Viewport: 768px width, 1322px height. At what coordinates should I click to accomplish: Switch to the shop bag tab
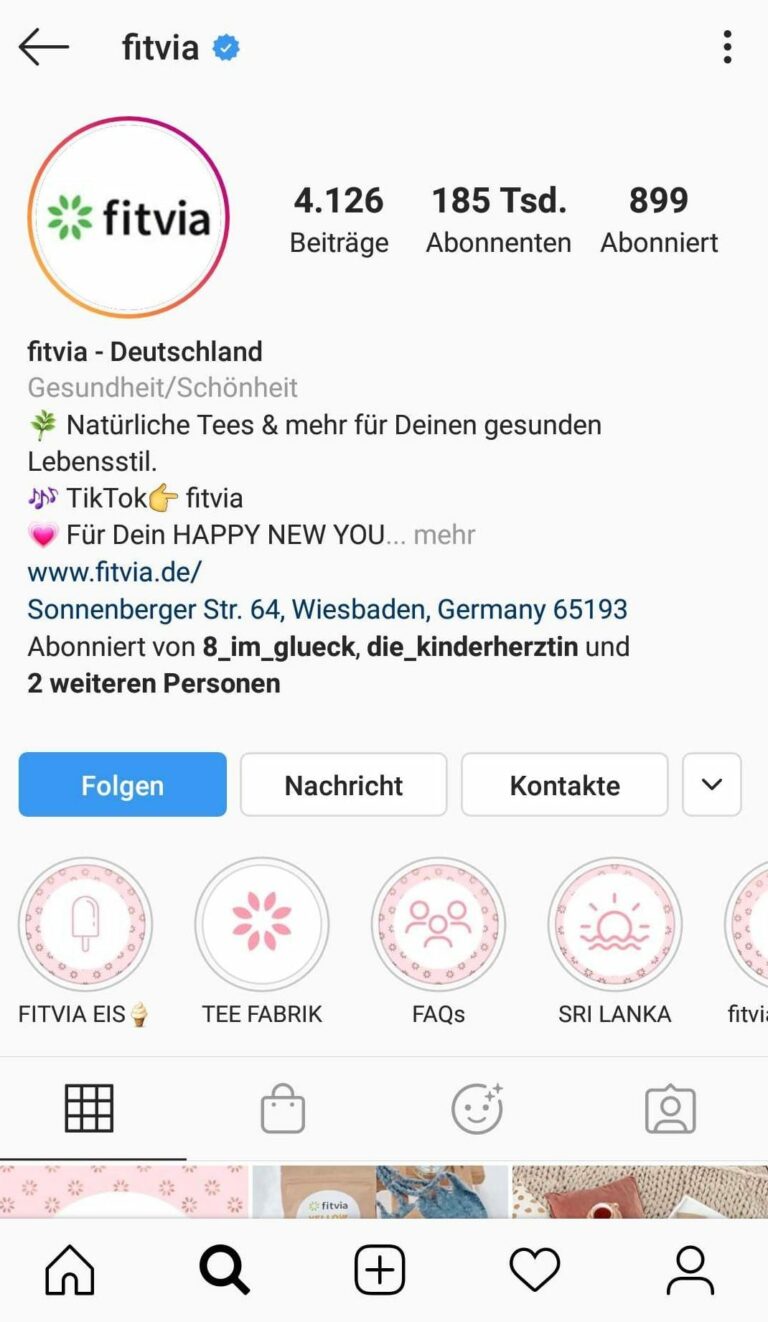(x=282, y=1109)
